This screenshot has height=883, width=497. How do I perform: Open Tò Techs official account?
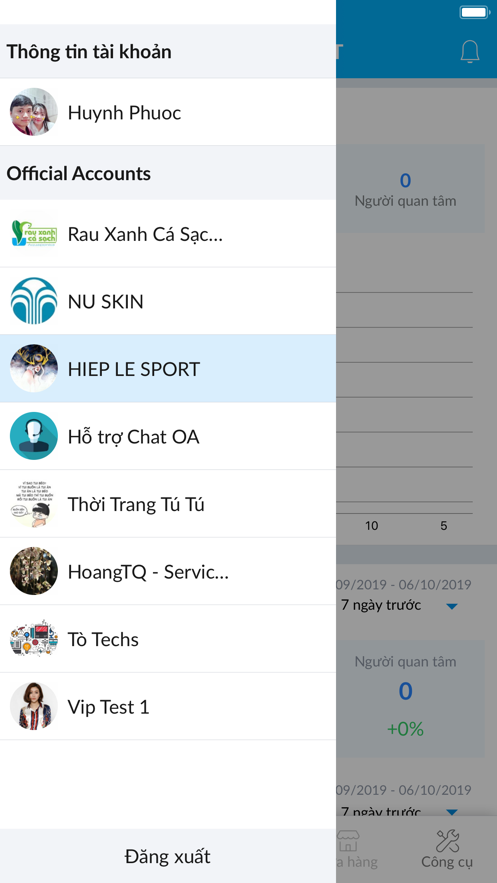pos(168,639)
